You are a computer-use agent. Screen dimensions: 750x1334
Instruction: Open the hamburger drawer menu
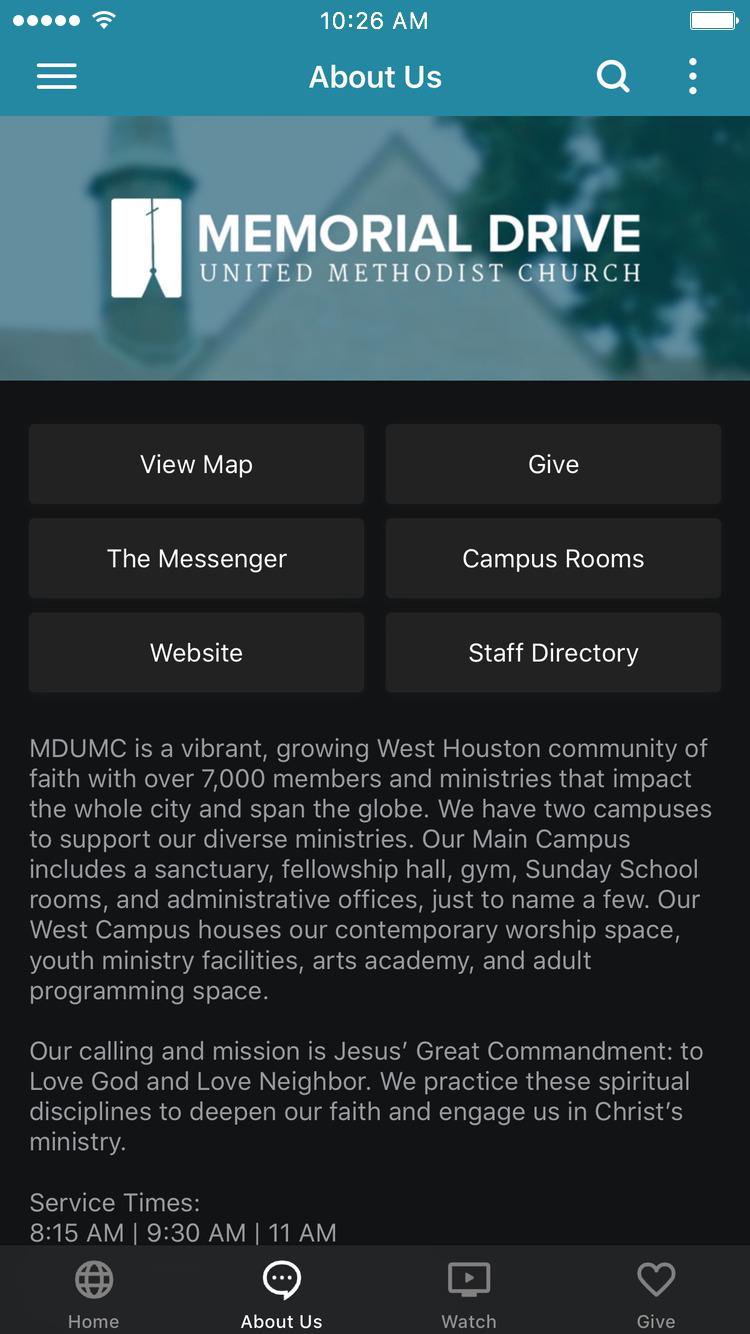click(57, 77)
